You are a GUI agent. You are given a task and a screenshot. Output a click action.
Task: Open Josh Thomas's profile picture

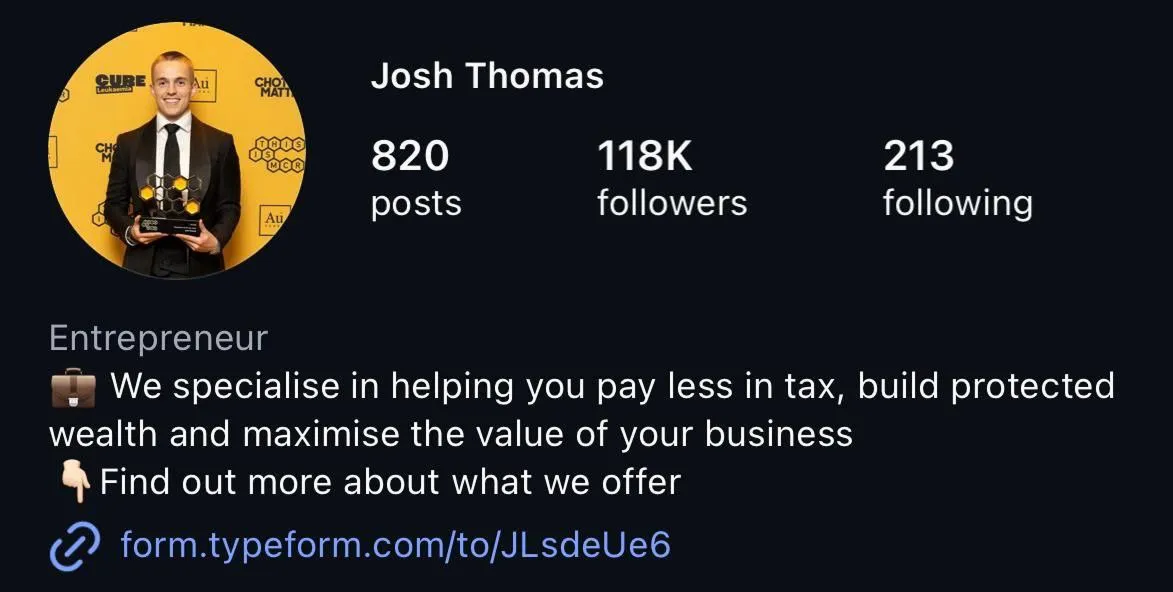tap(176, 150)
